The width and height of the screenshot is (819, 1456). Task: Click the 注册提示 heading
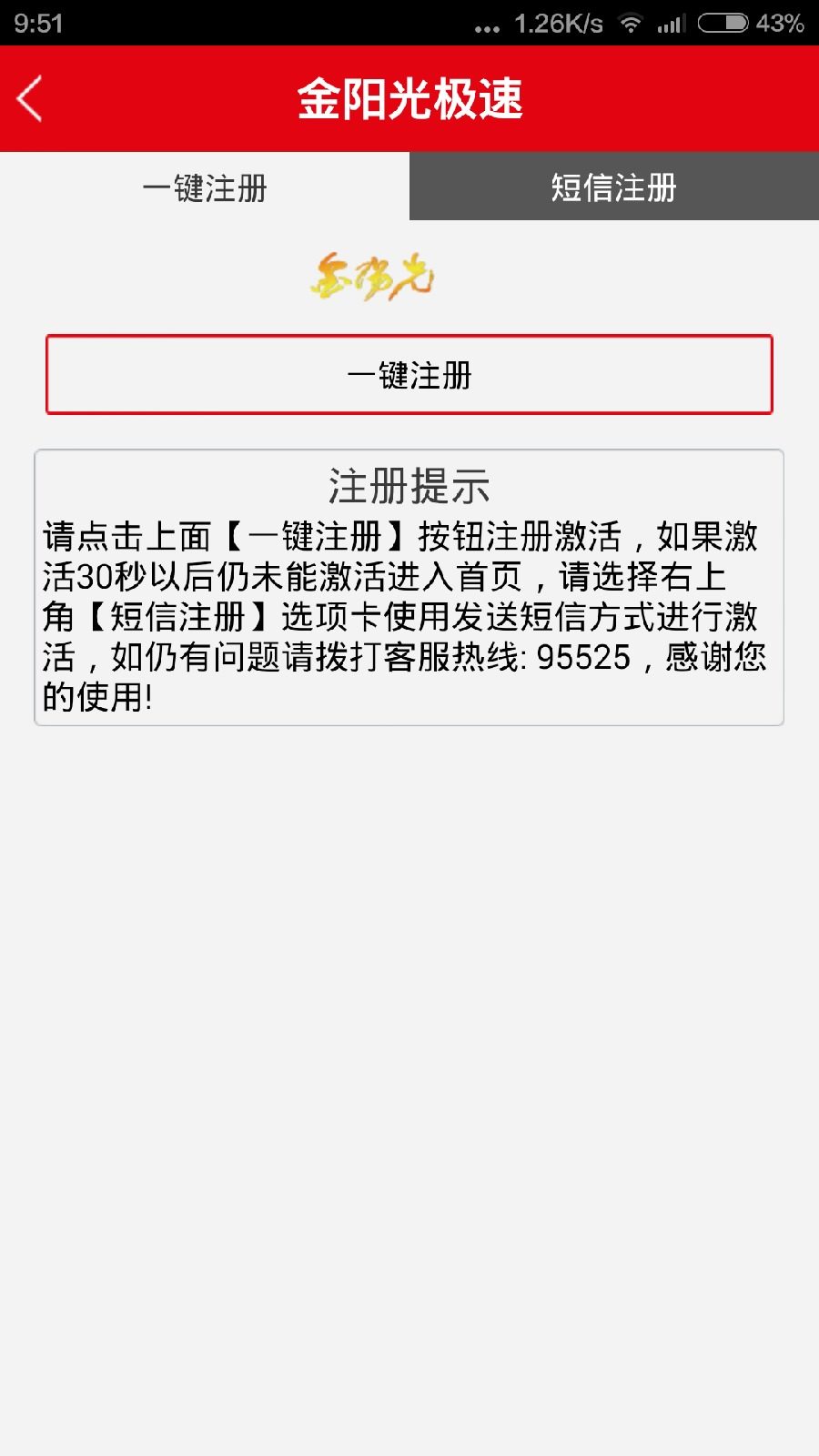tap(409, 487)
